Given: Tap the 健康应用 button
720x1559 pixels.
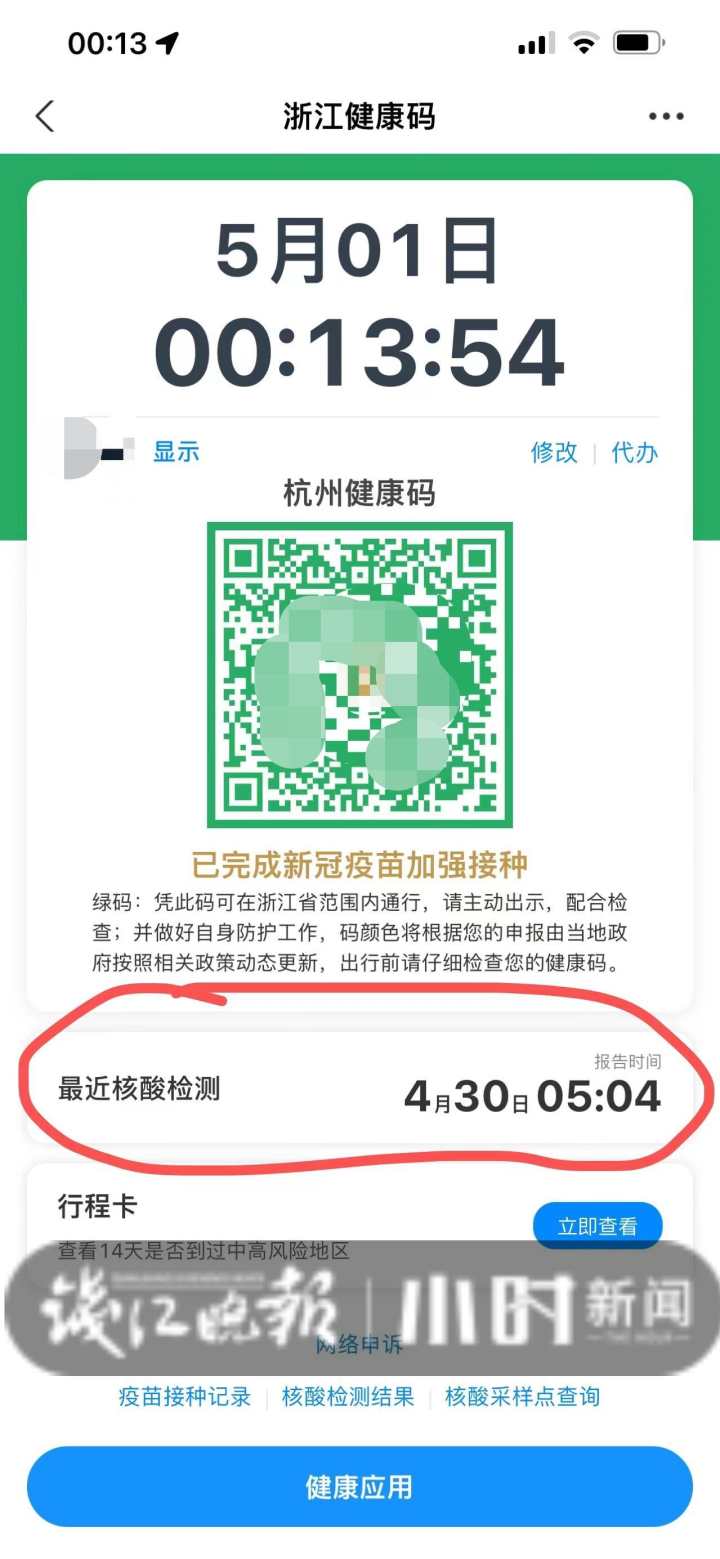Looking at the screenshot, I should [x=360, y=1487].
